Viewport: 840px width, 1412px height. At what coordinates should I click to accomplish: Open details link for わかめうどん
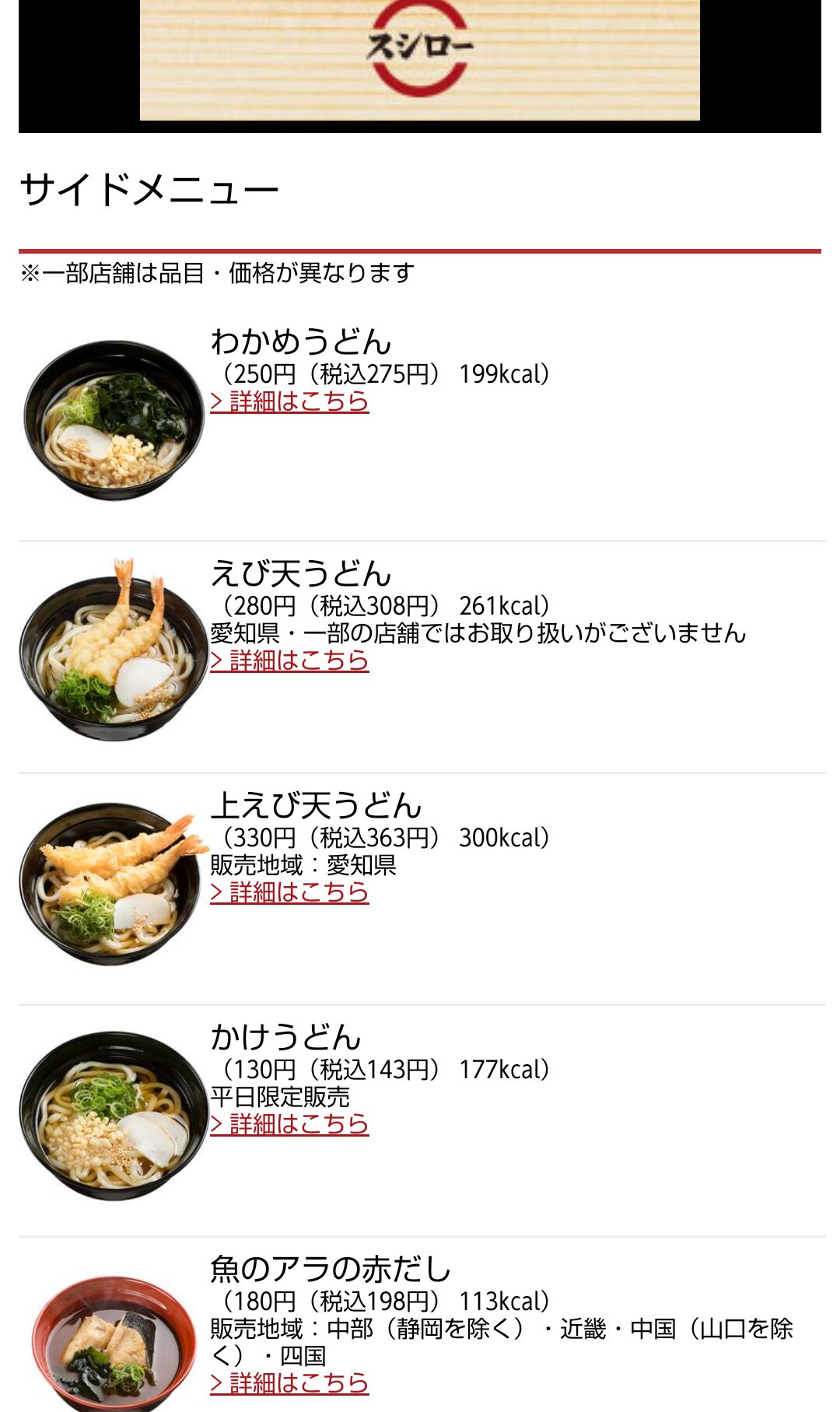coord(289,401)
